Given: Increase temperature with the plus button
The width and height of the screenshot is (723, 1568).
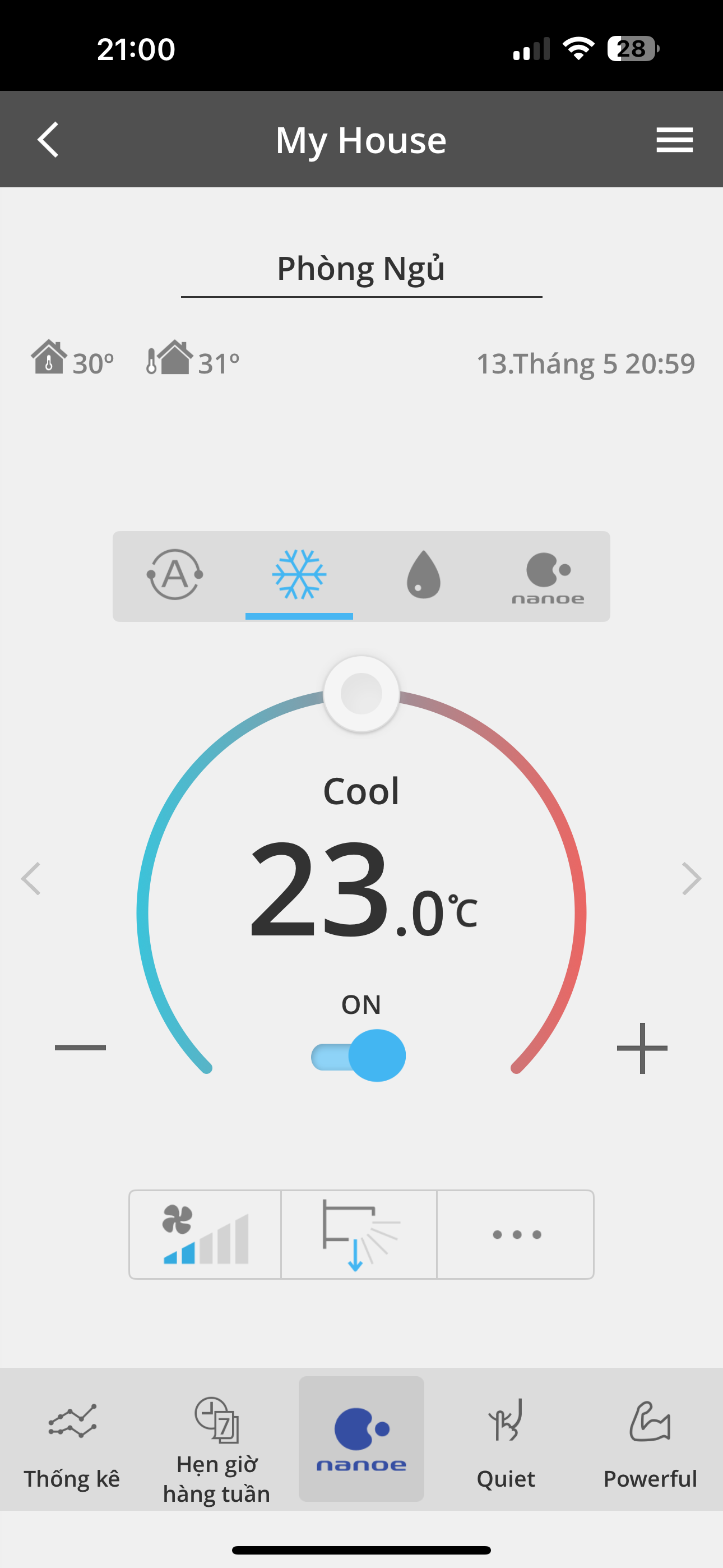Looking at the screenshot, I should 642,1048.
